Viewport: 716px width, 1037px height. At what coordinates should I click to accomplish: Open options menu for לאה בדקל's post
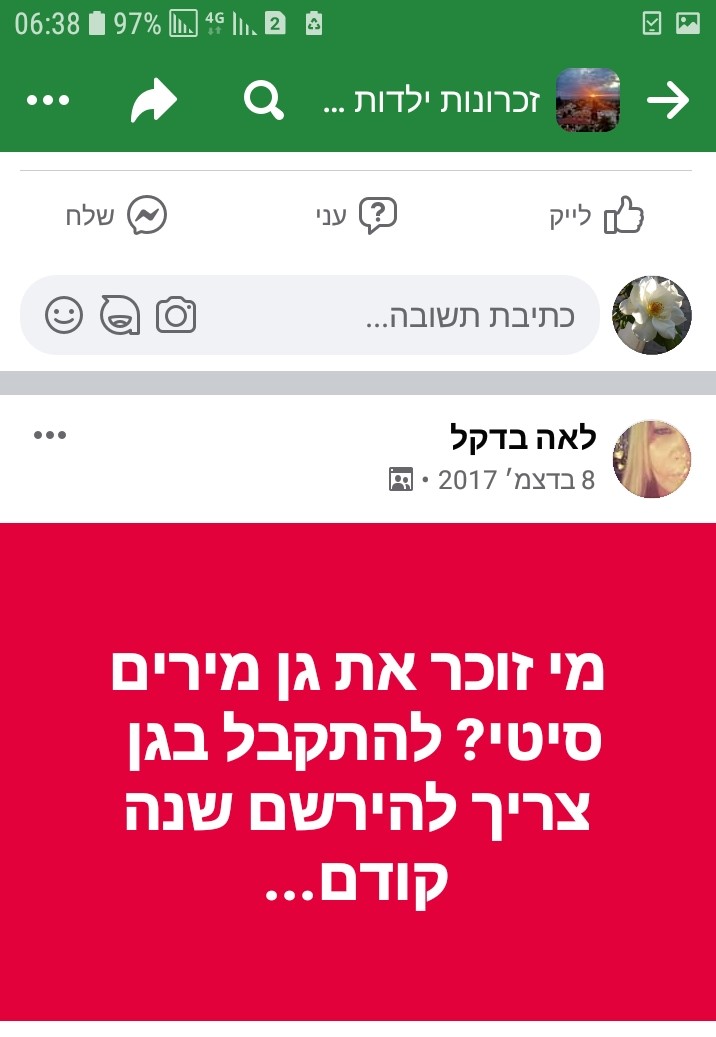[x=50, y=435]
